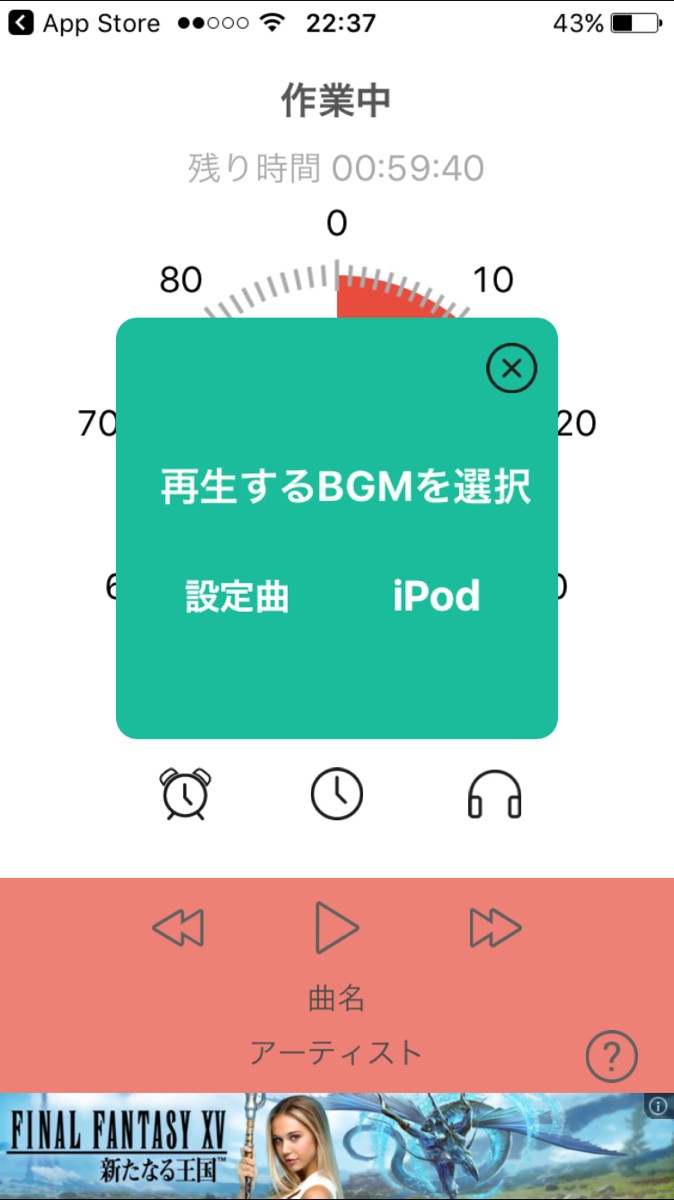Rewind to the previous track
The image size is (674, 1200).
(178, 929)
